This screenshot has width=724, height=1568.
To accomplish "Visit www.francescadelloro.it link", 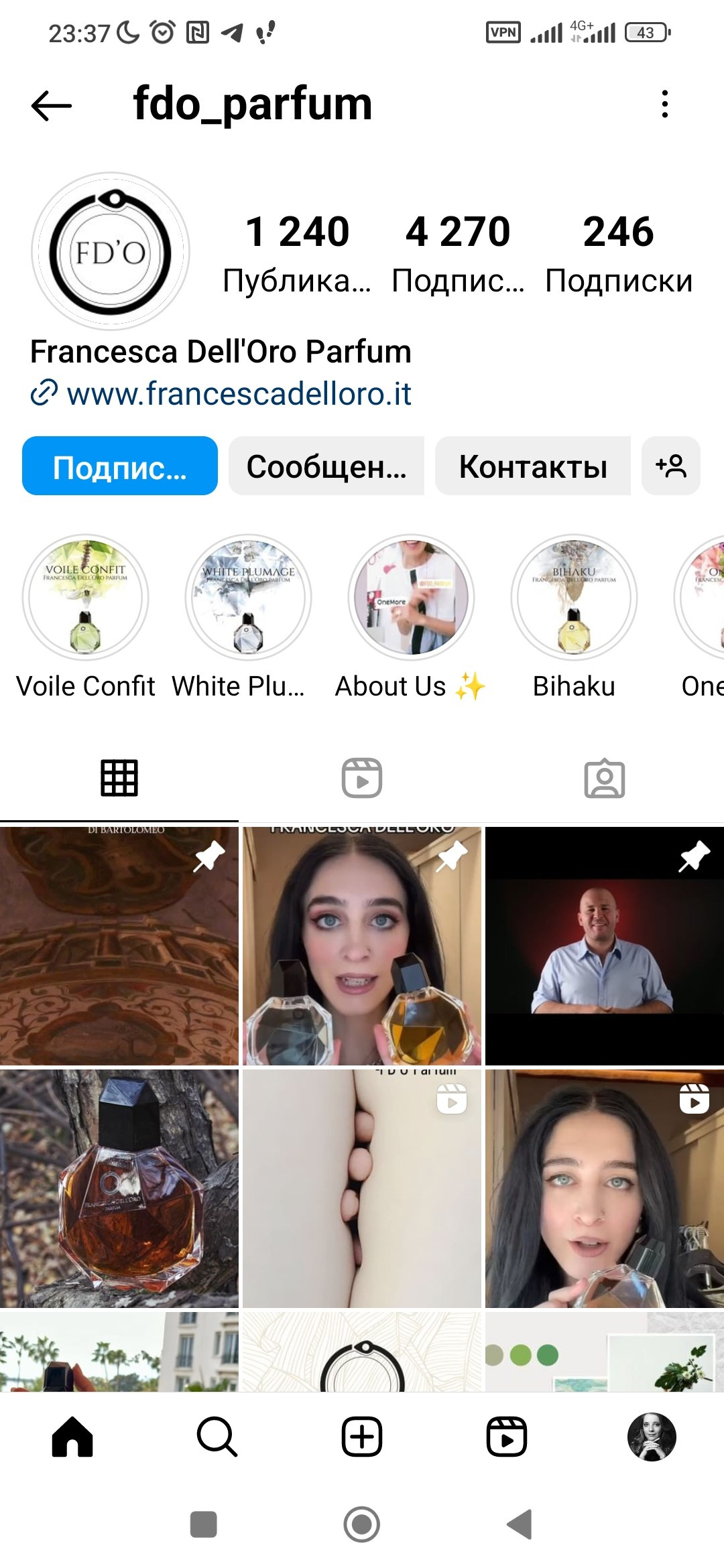I will click(x=239, y=395).
